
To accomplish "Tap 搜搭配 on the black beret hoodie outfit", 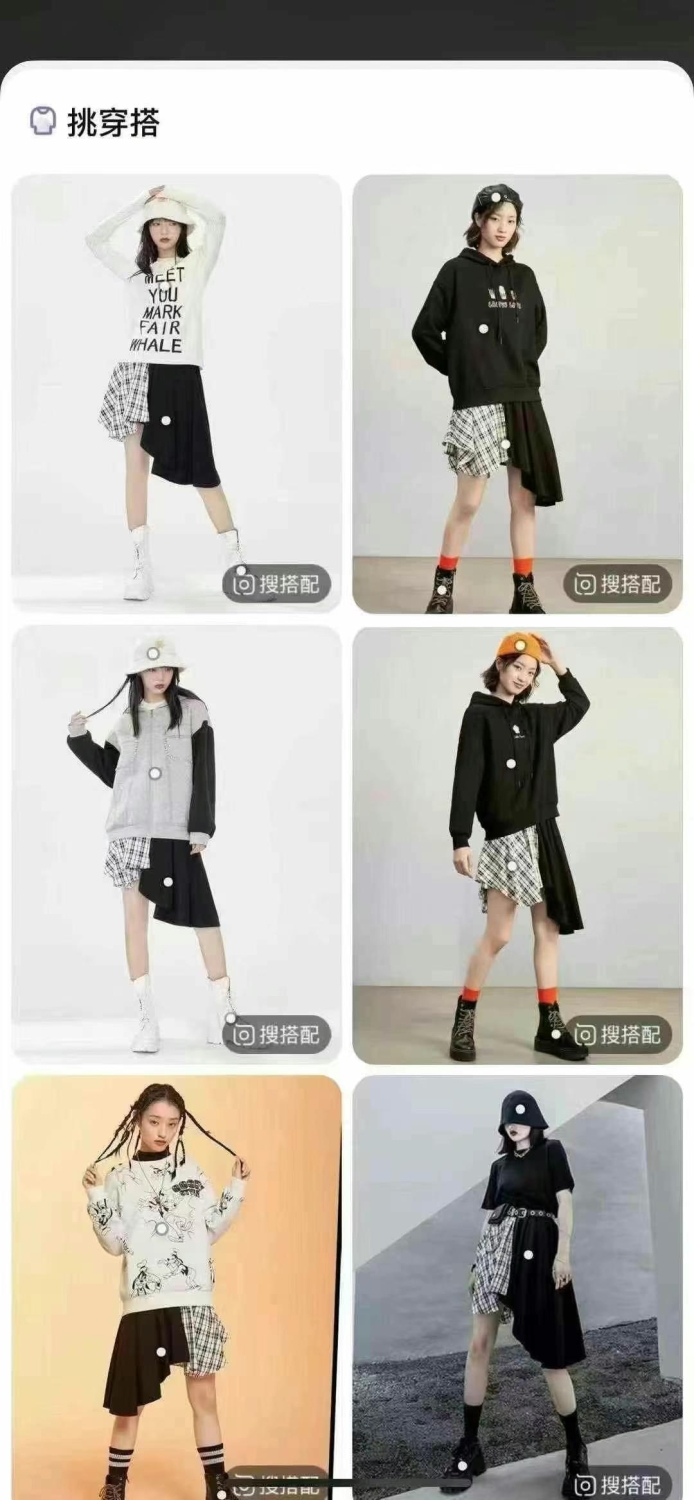I will (x=618, y=584).
